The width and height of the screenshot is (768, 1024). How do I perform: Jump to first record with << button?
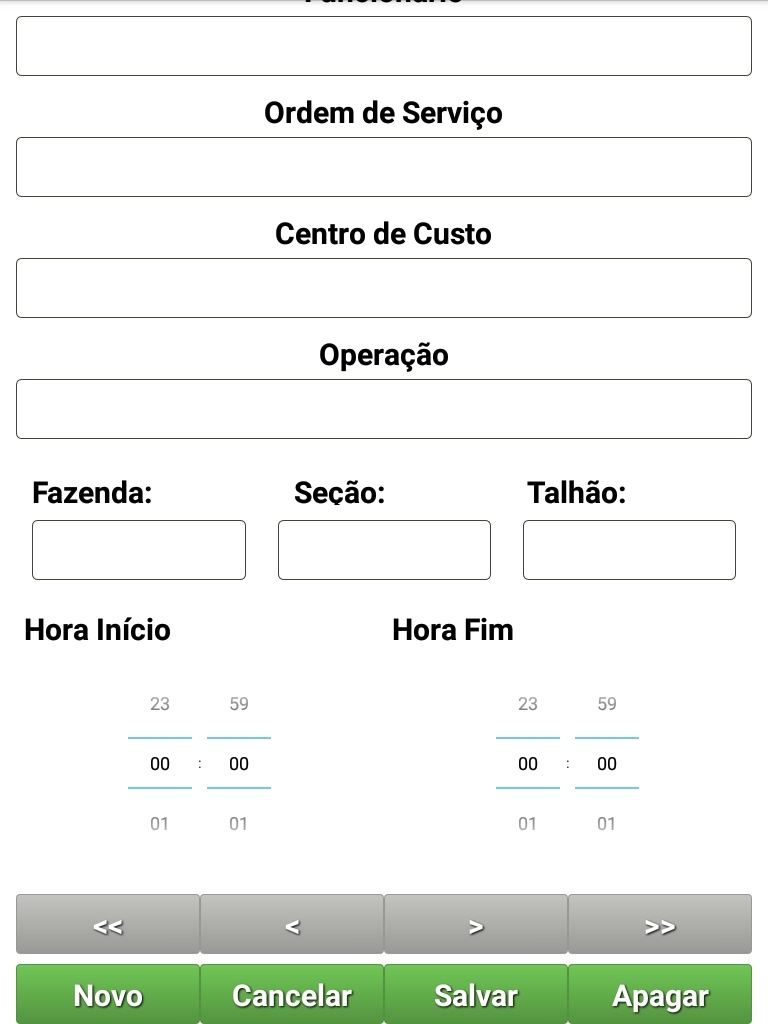click(x=108, y=925)
